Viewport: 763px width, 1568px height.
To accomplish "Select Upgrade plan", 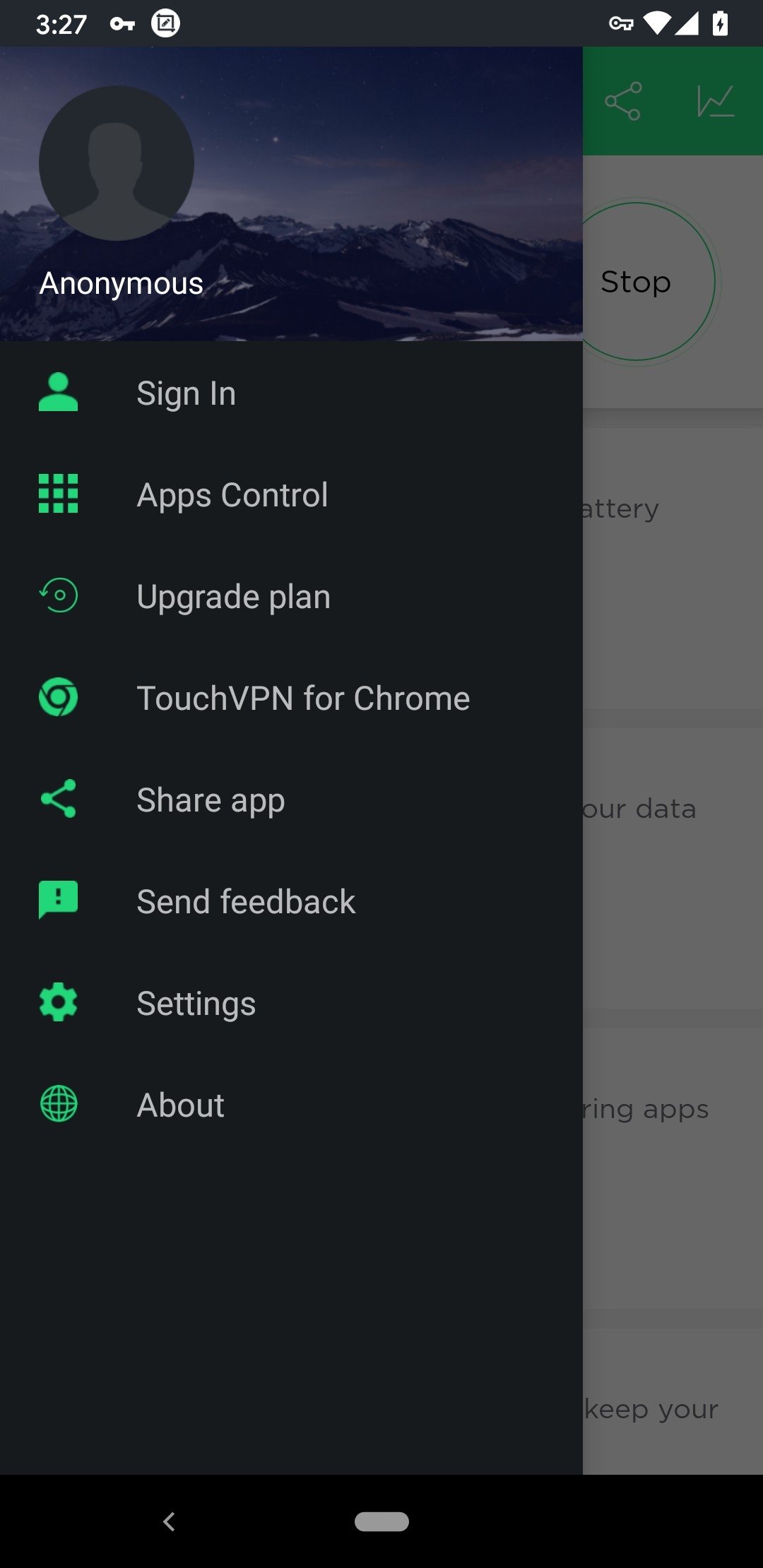I will click(x=291, y=596).
